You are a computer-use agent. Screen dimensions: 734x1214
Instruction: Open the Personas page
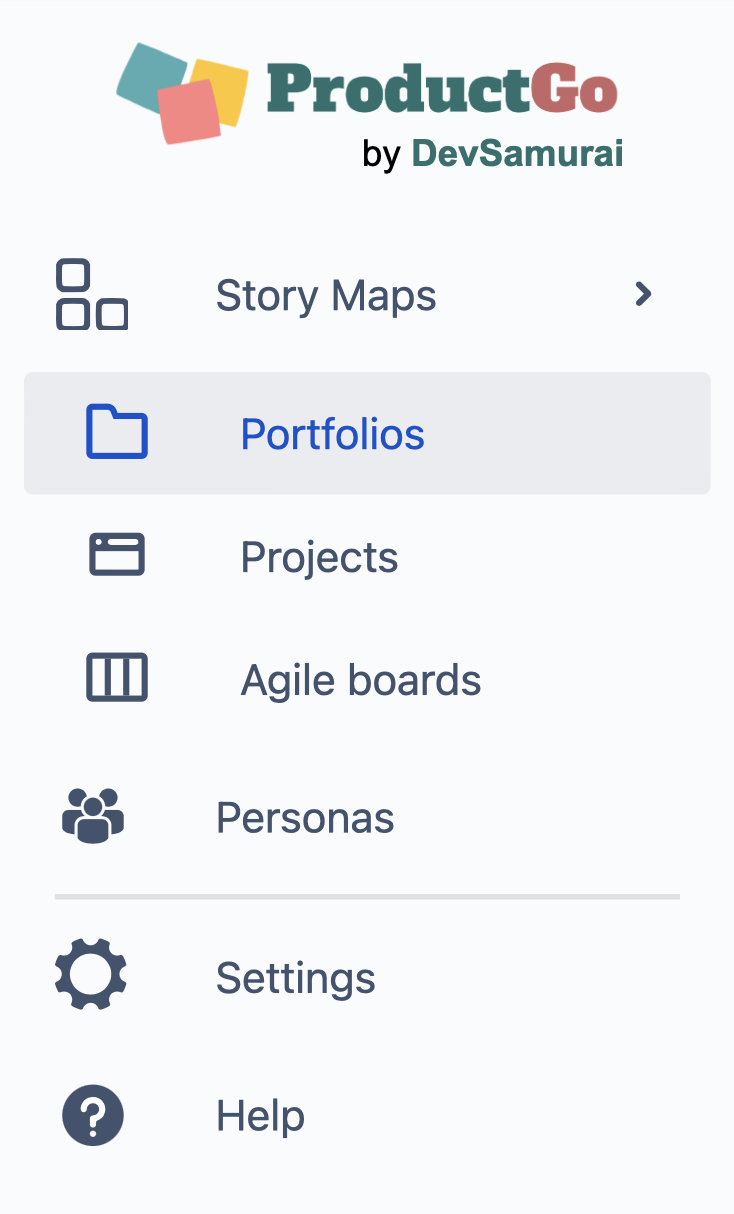tap(367, 818)
